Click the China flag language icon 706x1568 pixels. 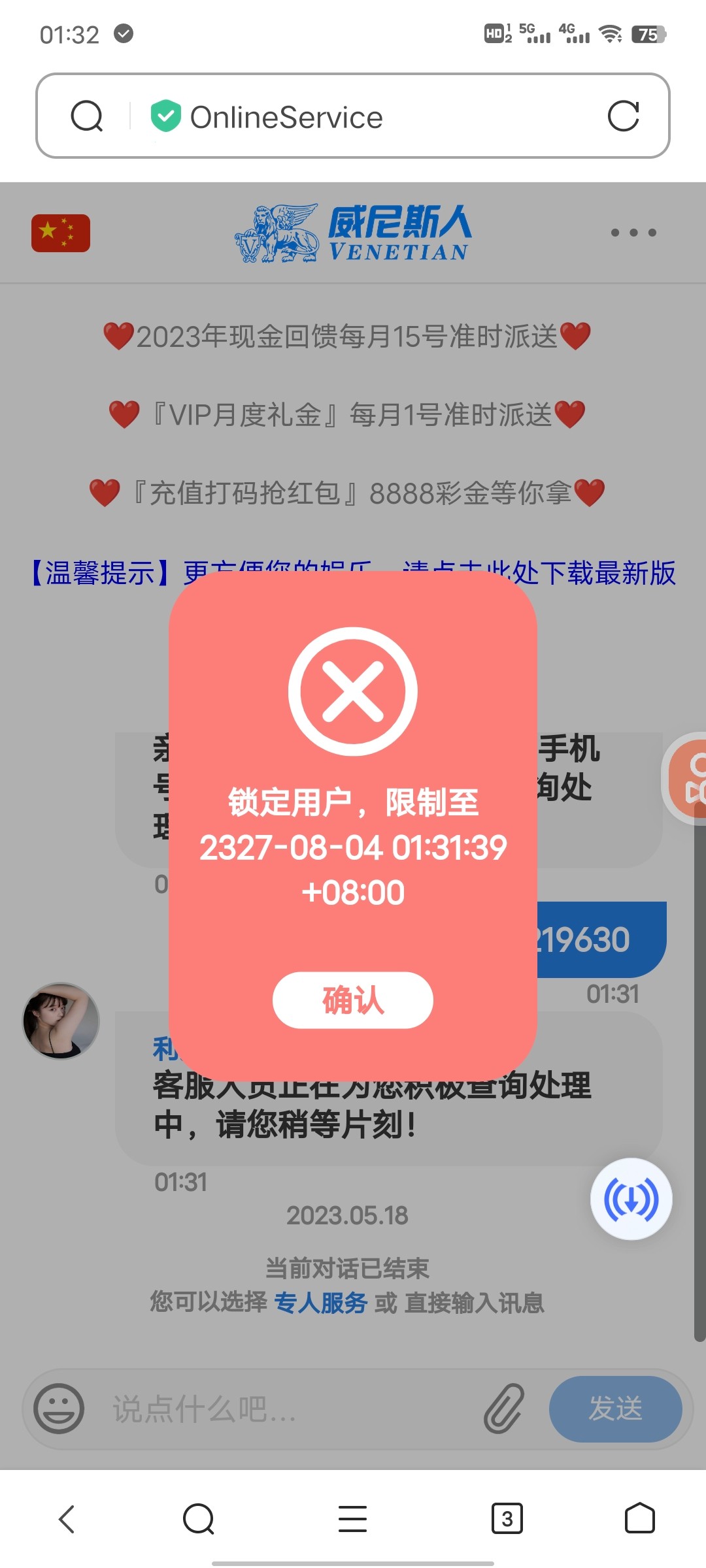pos(60,232)
